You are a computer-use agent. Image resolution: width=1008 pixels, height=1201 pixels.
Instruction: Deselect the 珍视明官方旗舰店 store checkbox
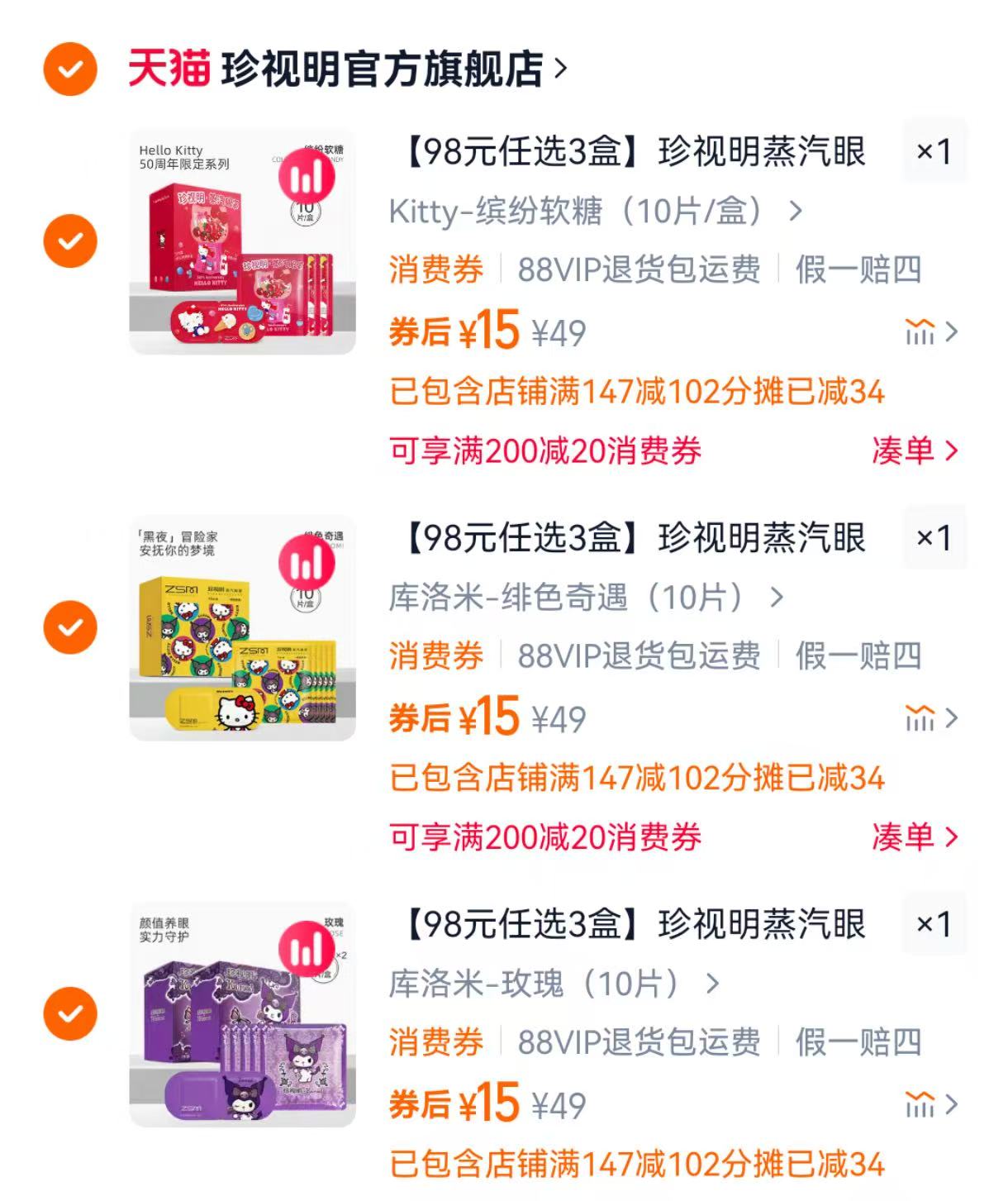tap(70, 69)
